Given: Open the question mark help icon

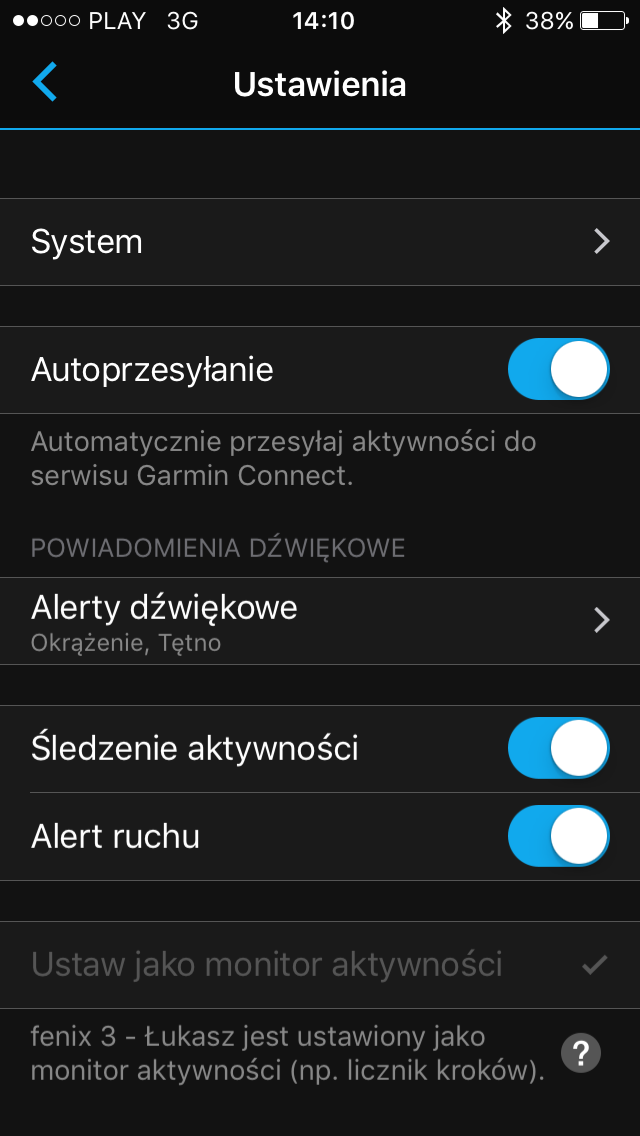Looking at the screenshot, I should coord(581,1053).
